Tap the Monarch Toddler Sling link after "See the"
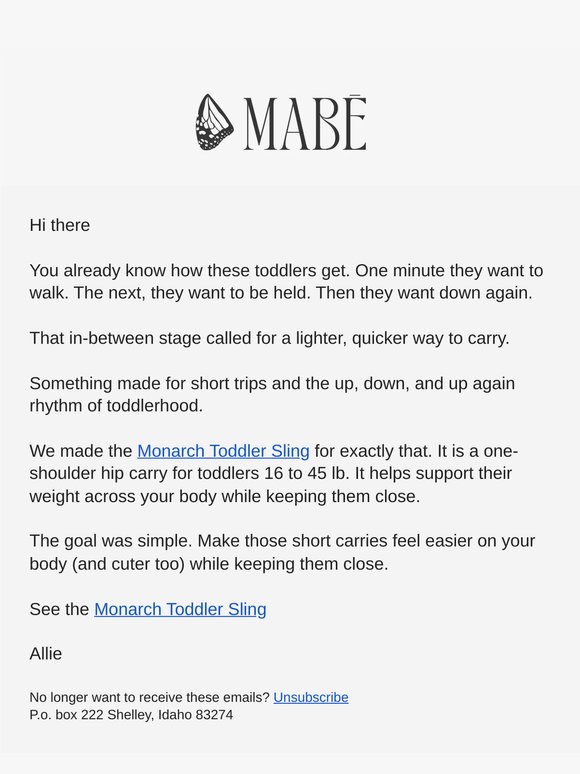 point(180,609)
